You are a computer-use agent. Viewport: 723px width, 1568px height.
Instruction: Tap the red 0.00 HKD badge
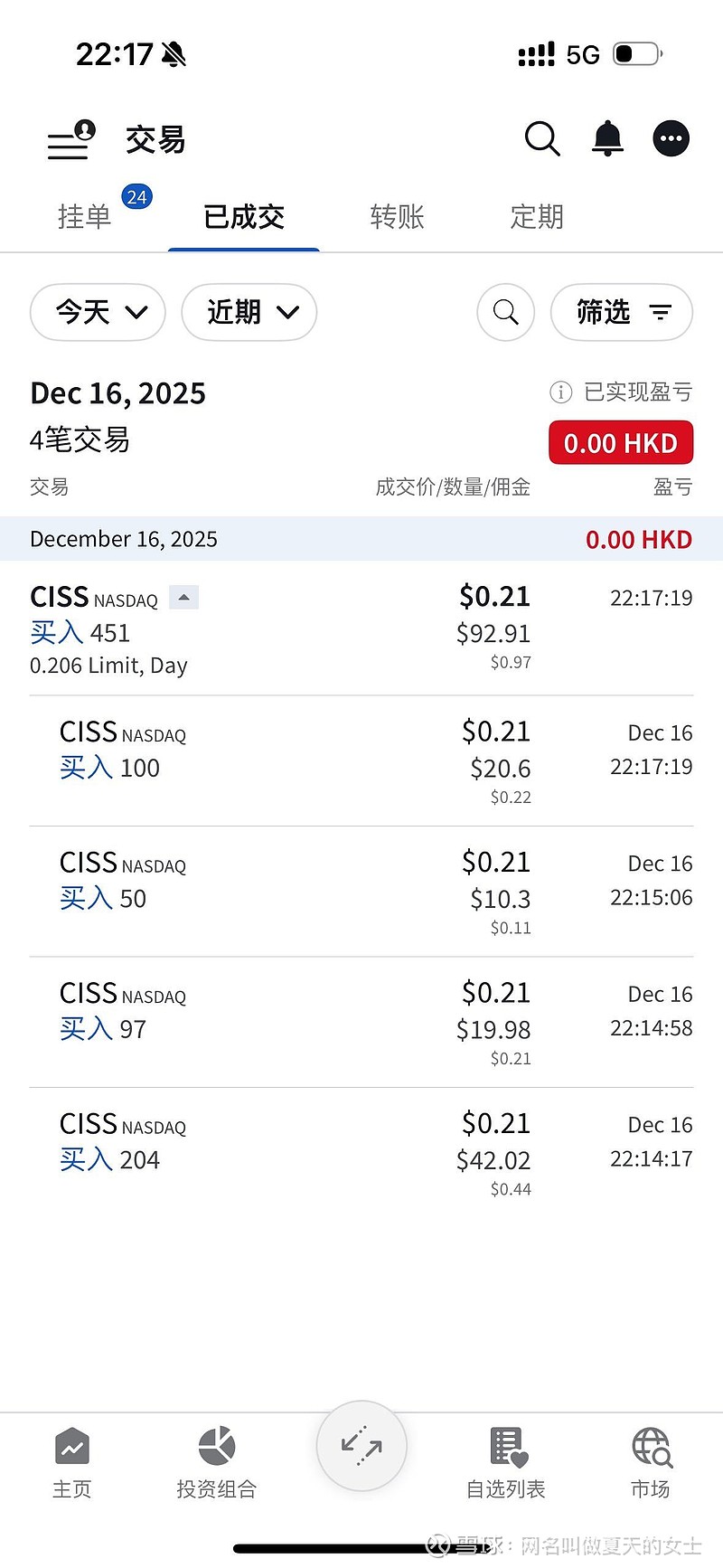[620, 443]
